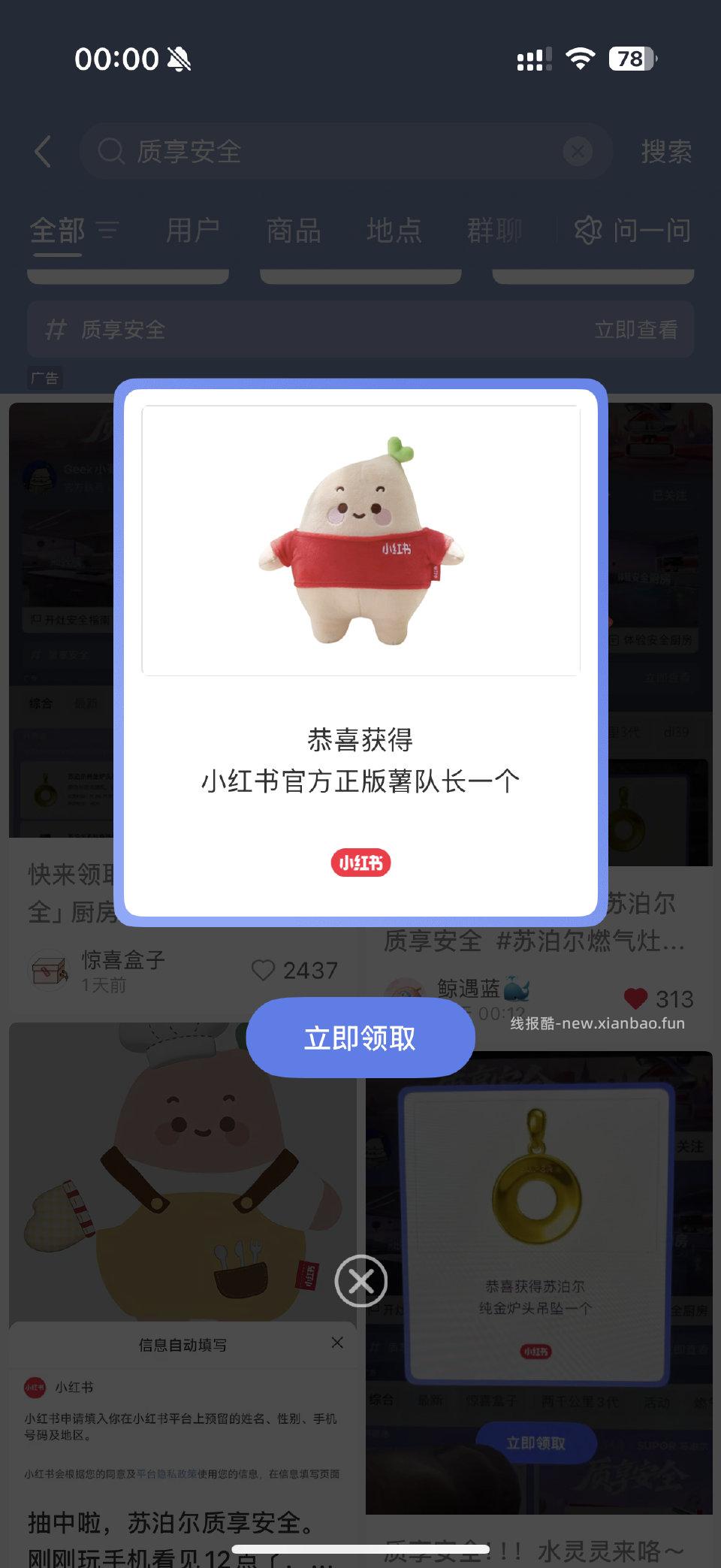Image resolution: width=721 pixels, height=1568 pixels.
Task: Open the 问一问 AI assistant icon
Action: [588, 231]
